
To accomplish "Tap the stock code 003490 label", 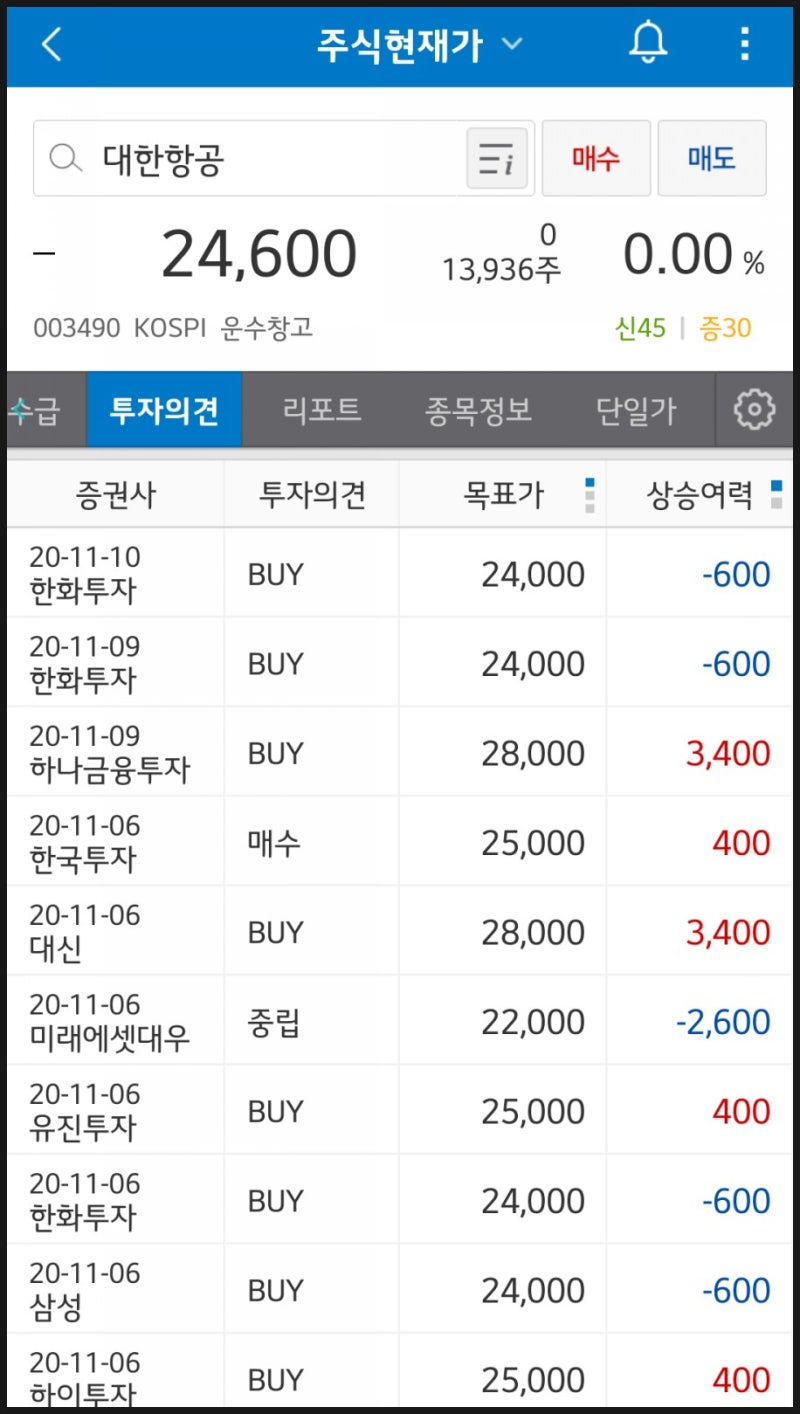I will click(70, 328).
